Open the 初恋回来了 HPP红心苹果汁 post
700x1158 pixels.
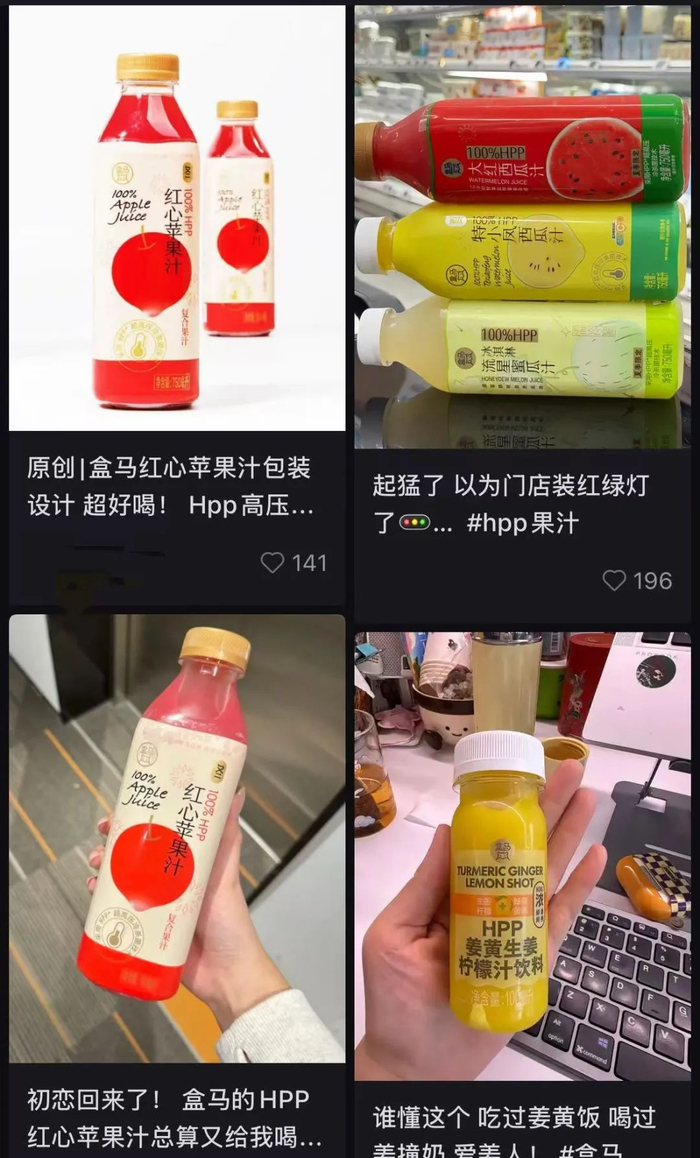(177, 838)
